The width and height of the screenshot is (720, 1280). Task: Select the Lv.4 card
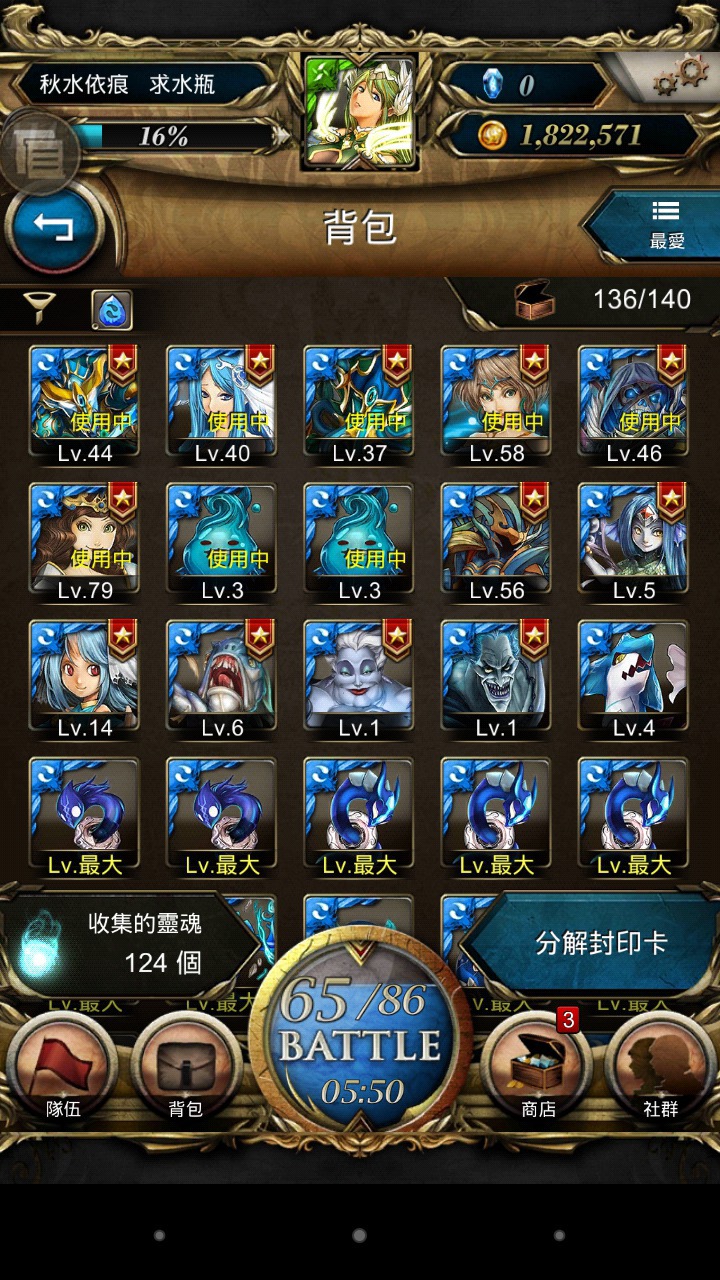coord(633,681)
